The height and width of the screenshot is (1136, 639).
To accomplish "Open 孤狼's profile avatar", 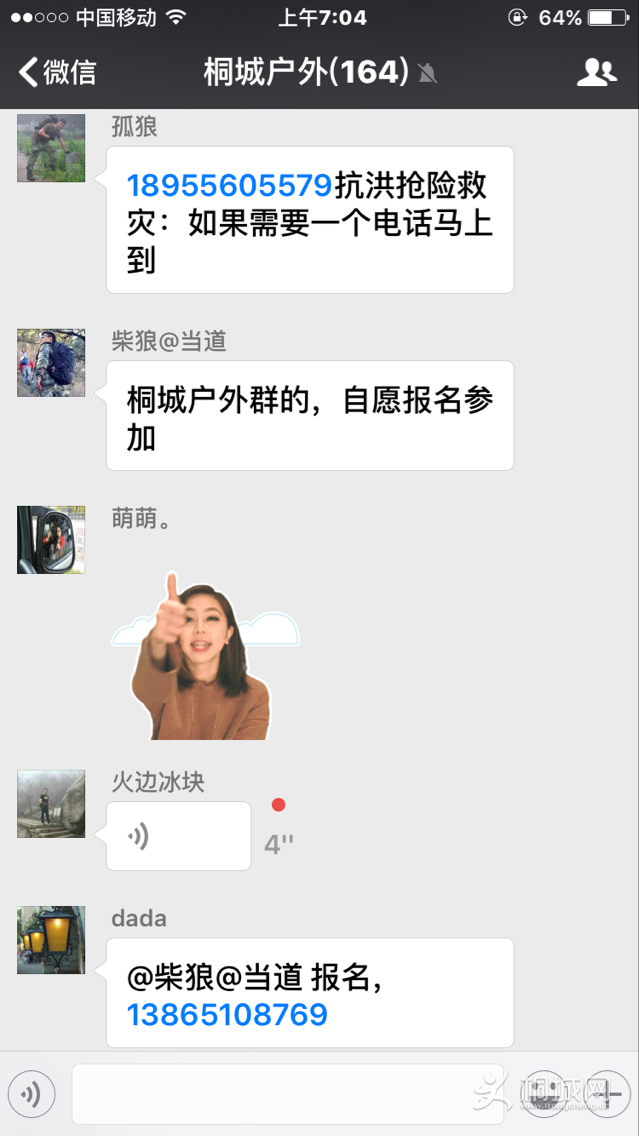I will point(51,148).
